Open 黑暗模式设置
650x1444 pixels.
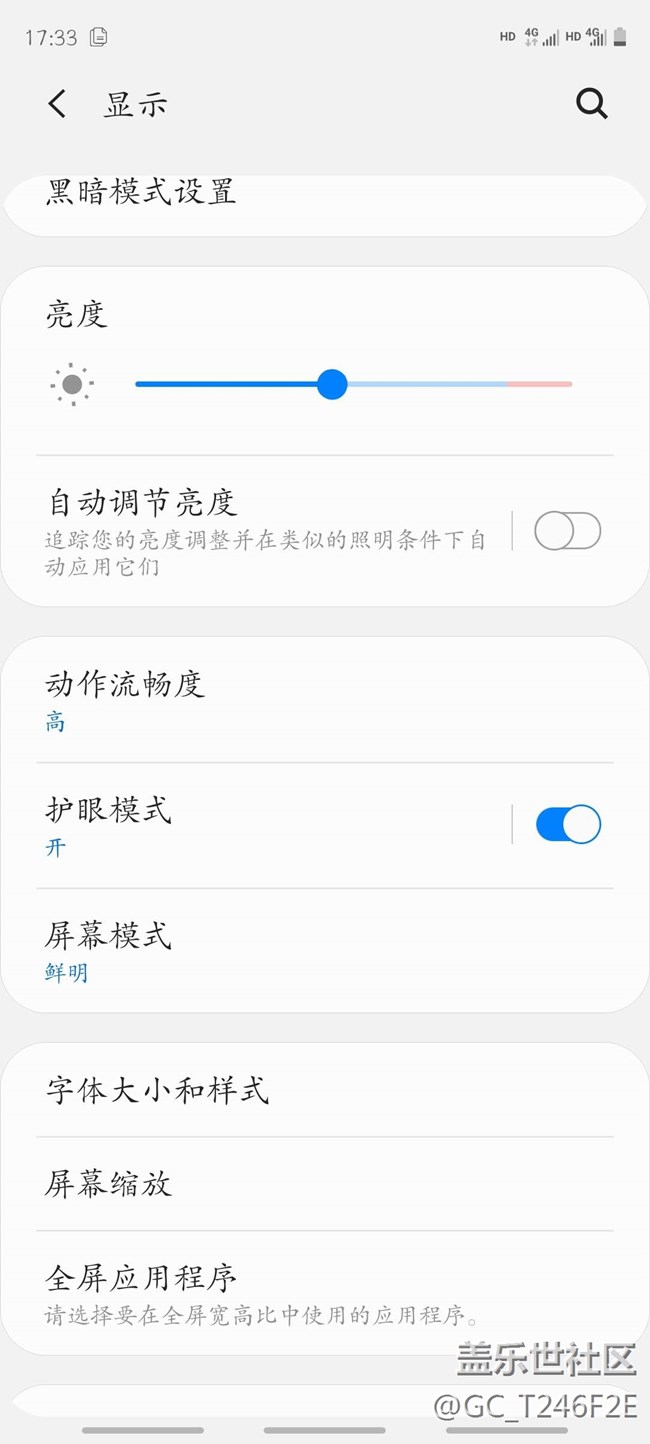pyautogui.click(x=141, y=191)
